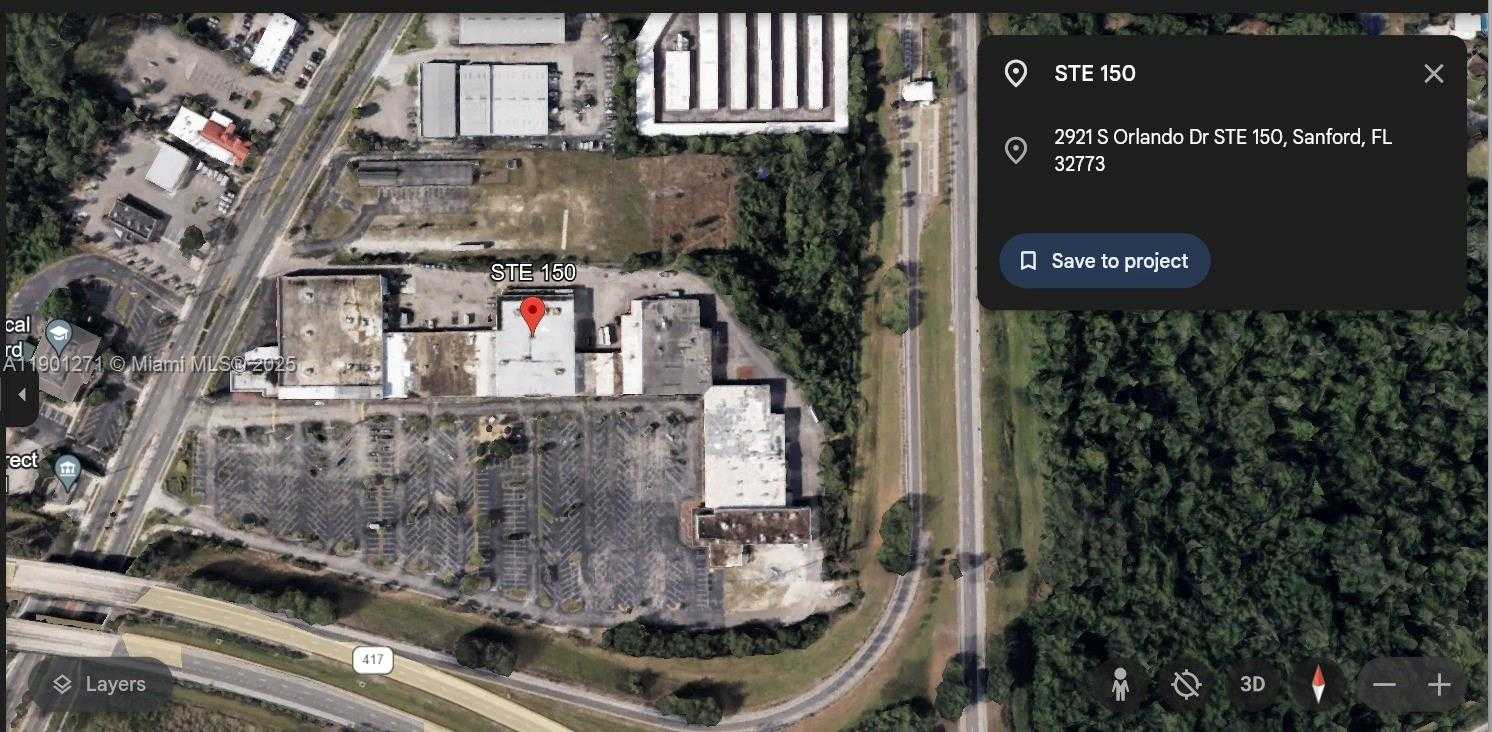This screenshot has height=732, width=1492.
Task: Reset north using the compass
Action: [x=1318, y=685]
